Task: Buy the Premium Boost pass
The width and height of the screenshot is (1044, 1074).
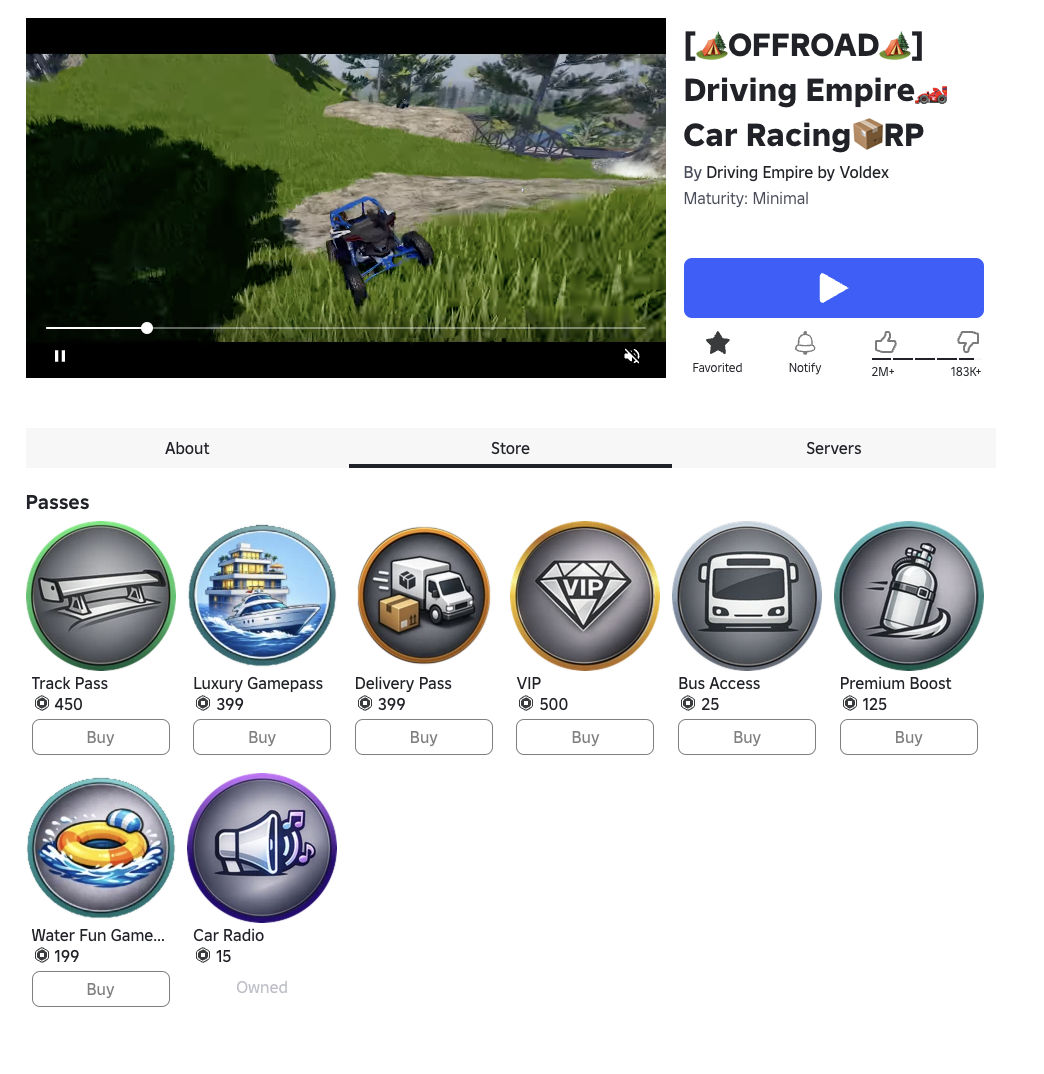Action: [908, 737]
